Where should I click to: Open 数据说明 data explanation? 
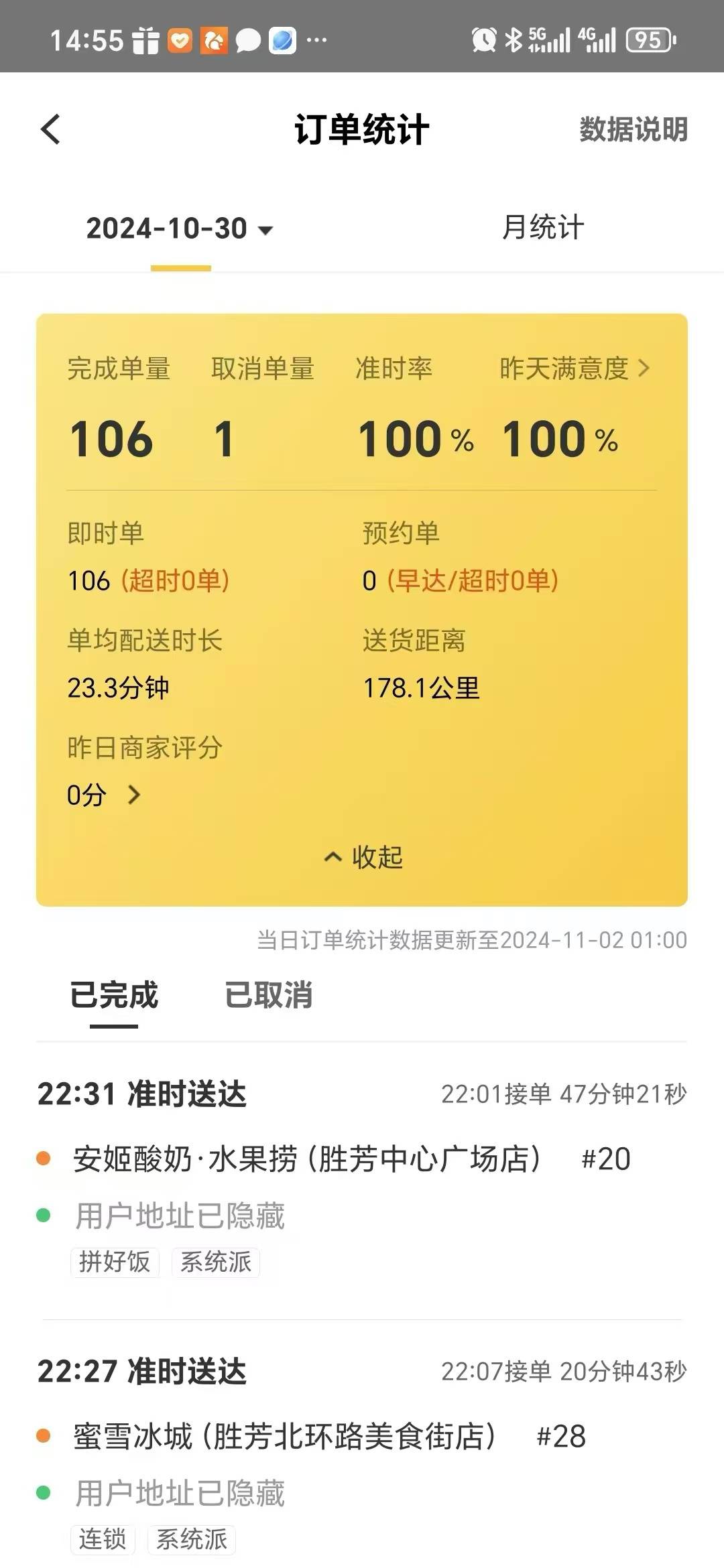point(633,129)
